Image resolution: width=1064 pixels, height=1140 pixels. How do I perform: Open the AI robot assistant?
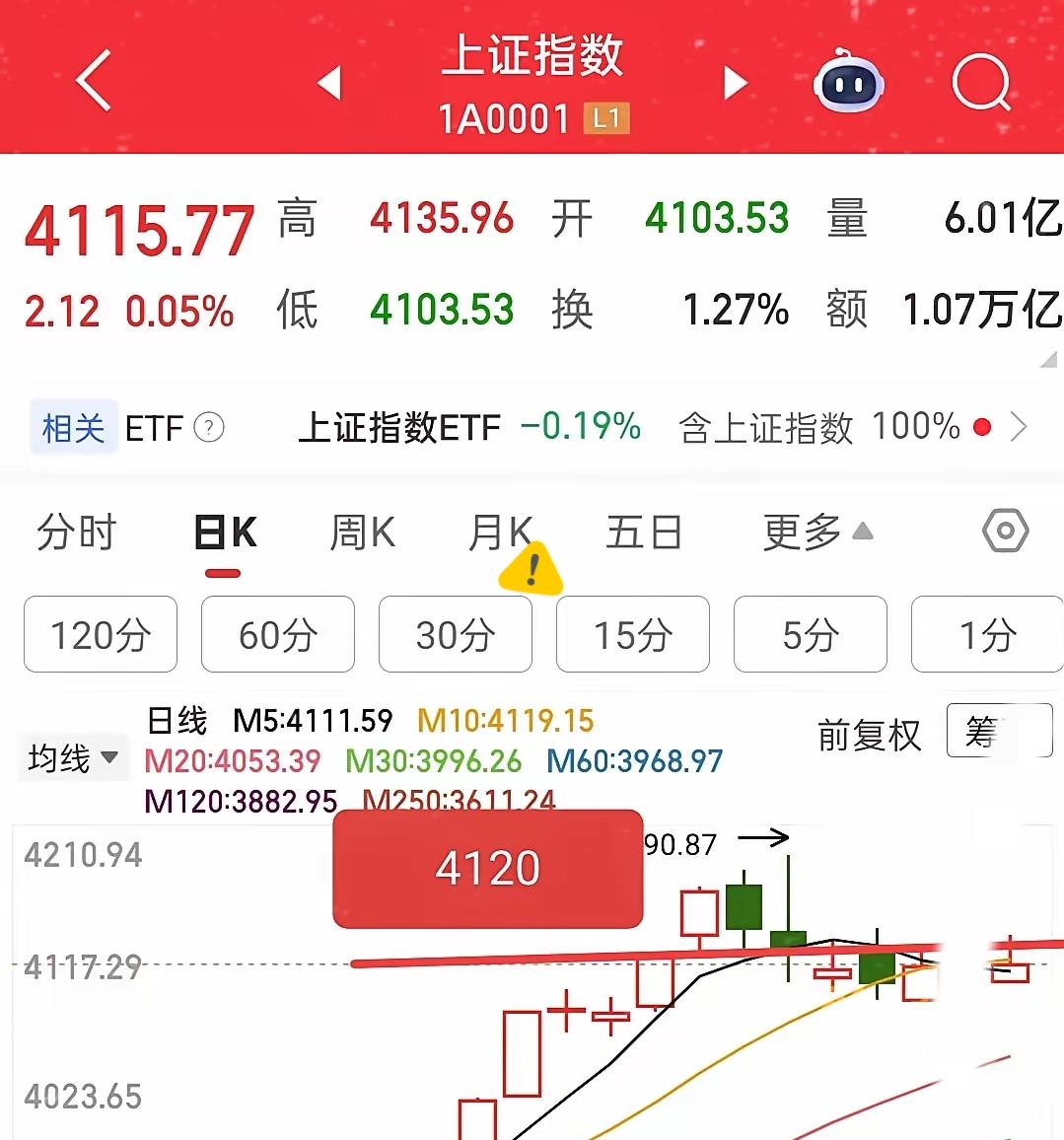click(x=850, y=86)
